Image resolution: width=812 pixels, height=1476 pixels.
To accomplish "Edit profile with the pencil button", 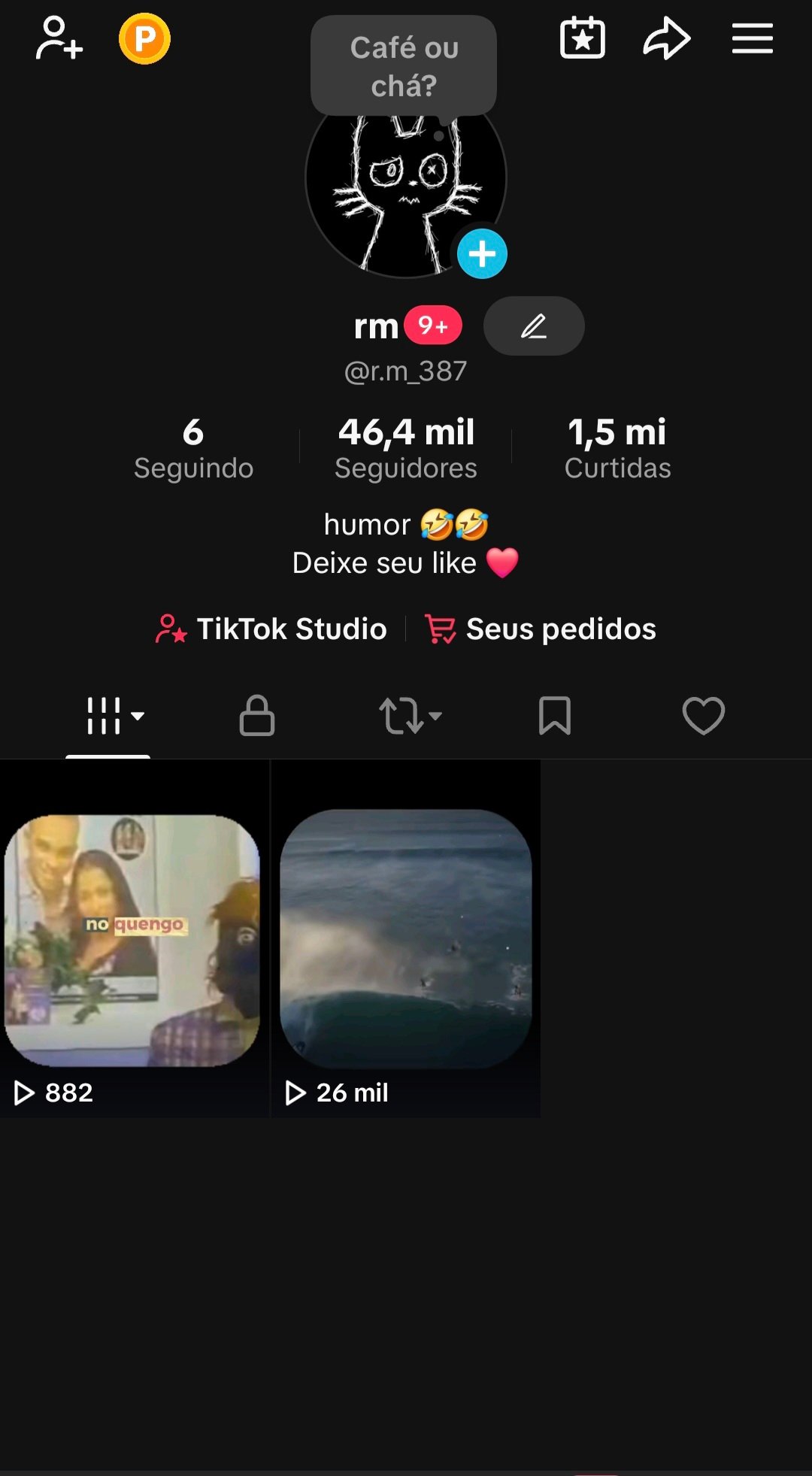I will pos(534,326).
